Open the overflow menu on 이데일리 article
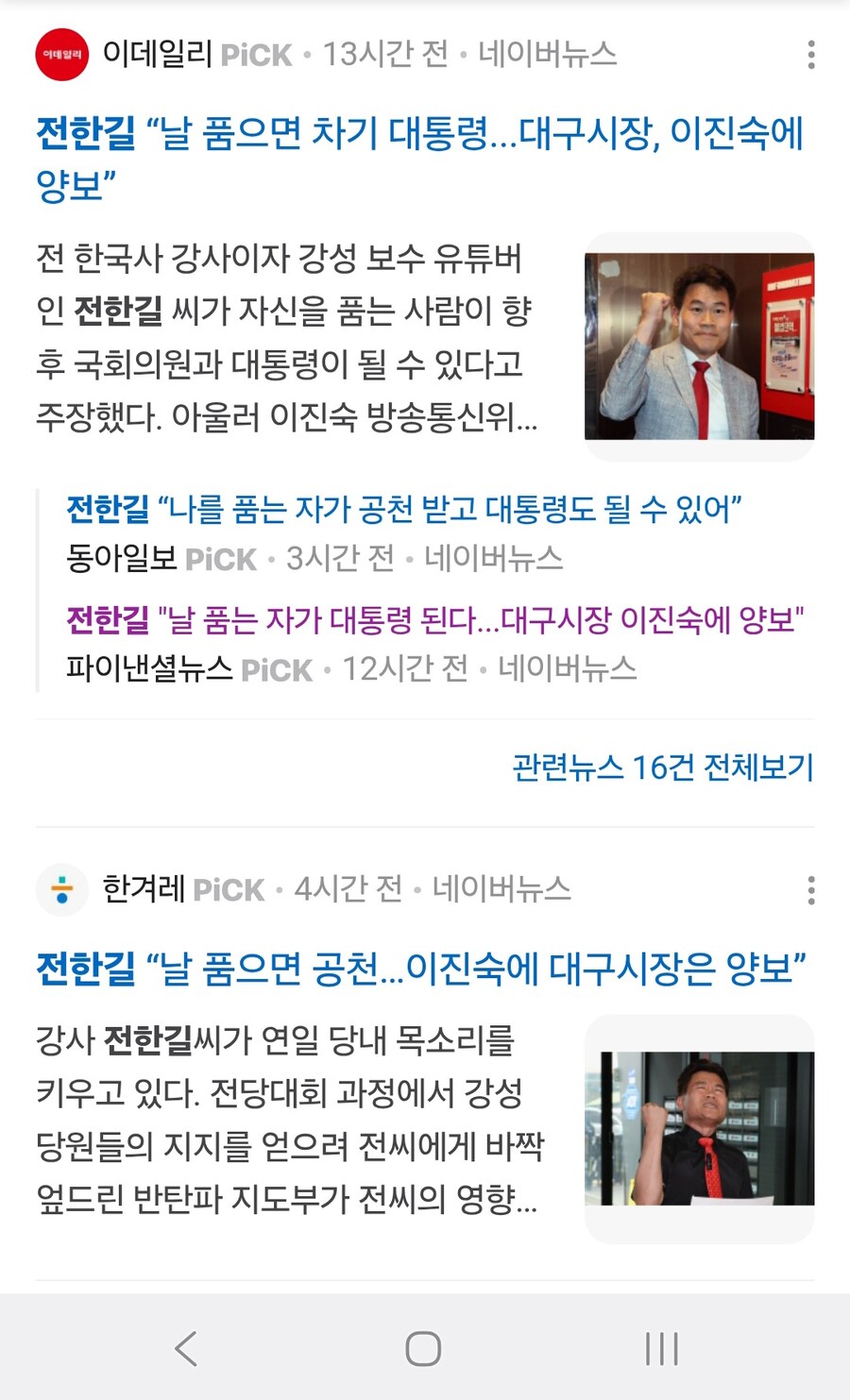This screenshot has height=1400, width=850. click(x=810, y=55)
